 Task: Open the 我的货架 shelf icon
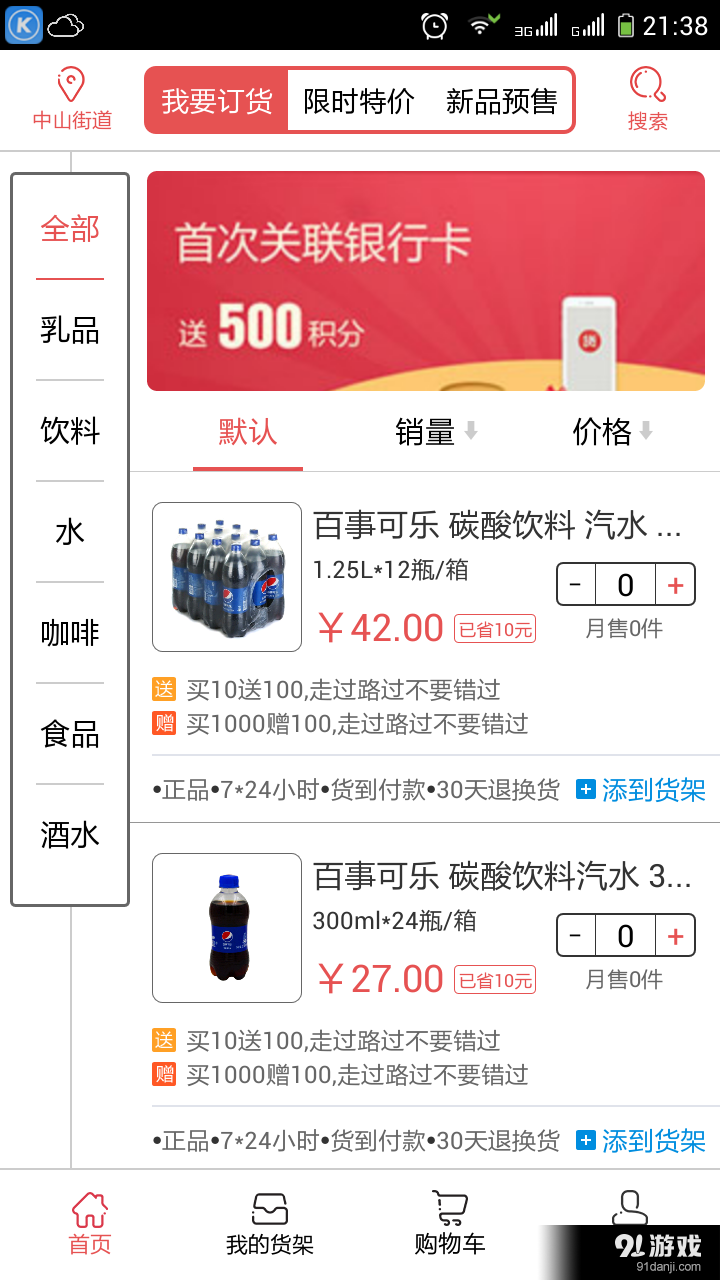(269, 1207)
